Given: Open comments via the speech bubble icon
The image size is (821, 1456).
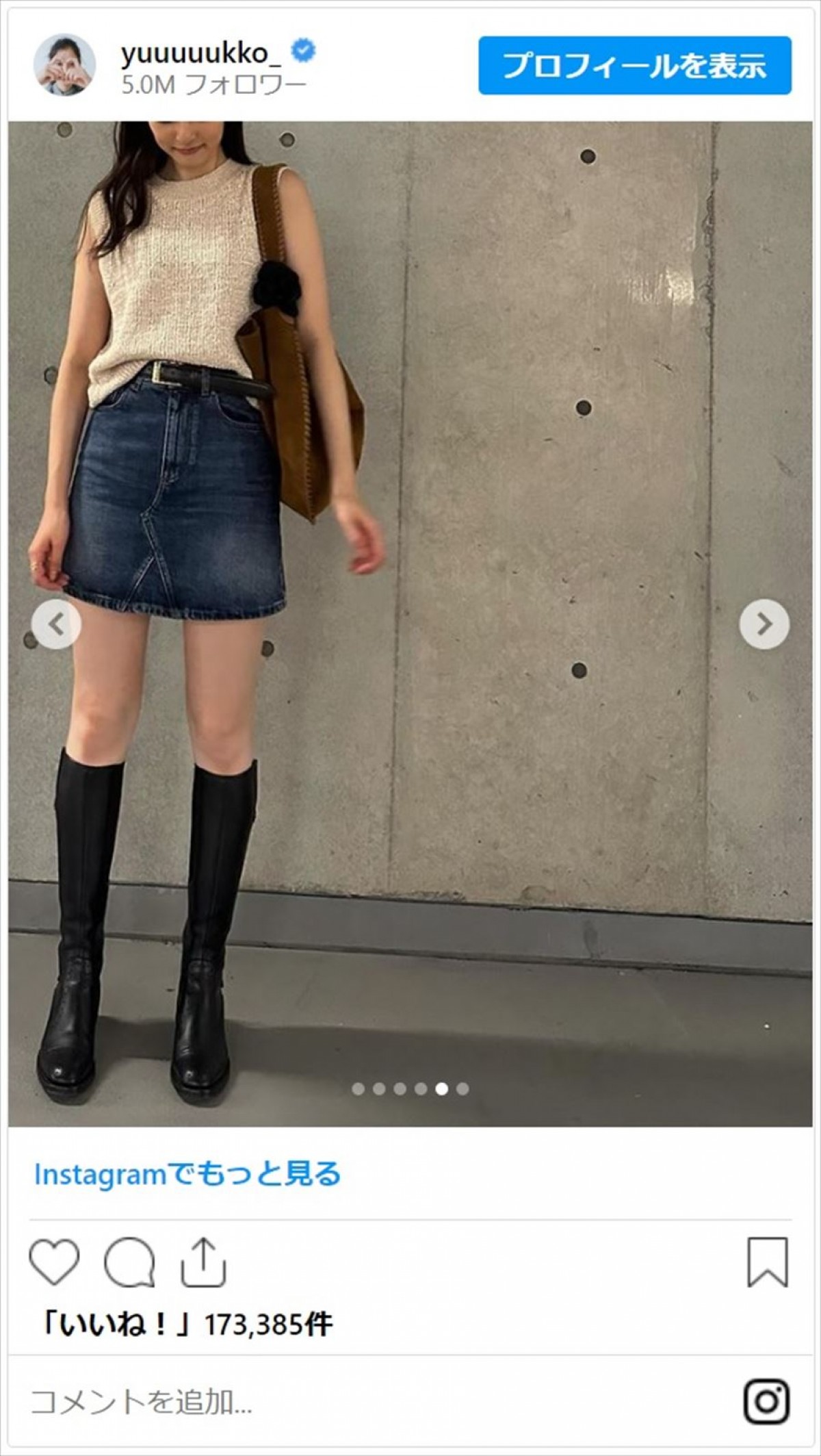Looking at the screenshot, I should [129, 1262].
